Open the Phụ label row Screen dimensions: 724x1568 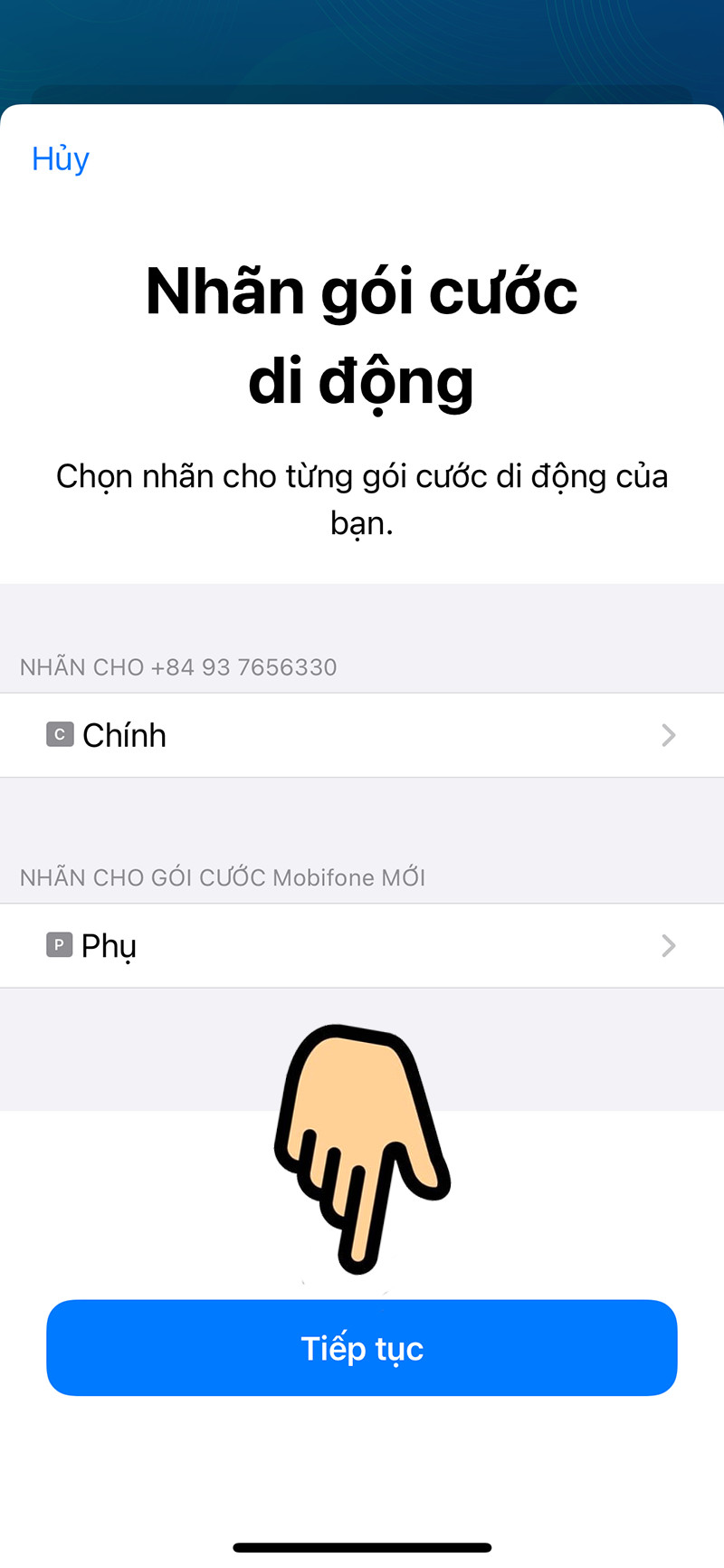pyautogui.click(x=361, y=945)
